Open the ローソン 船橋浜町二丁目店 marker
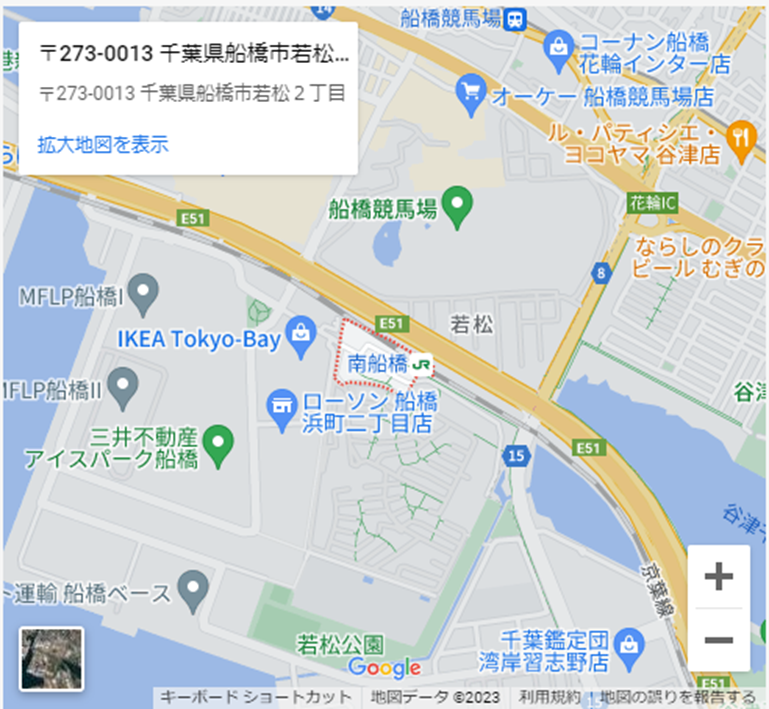 click(282, 410)
